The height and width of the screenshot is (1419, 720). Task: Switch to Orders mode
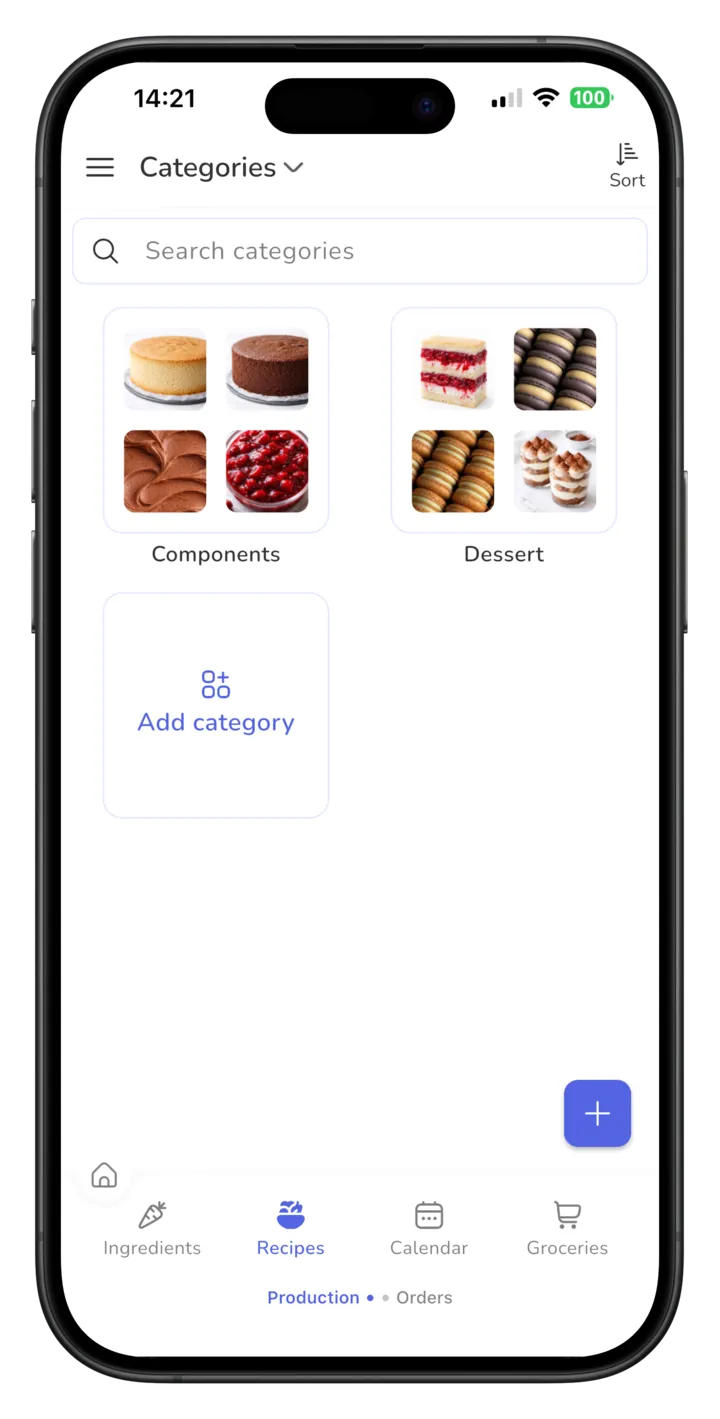[x=424, y=1297]
